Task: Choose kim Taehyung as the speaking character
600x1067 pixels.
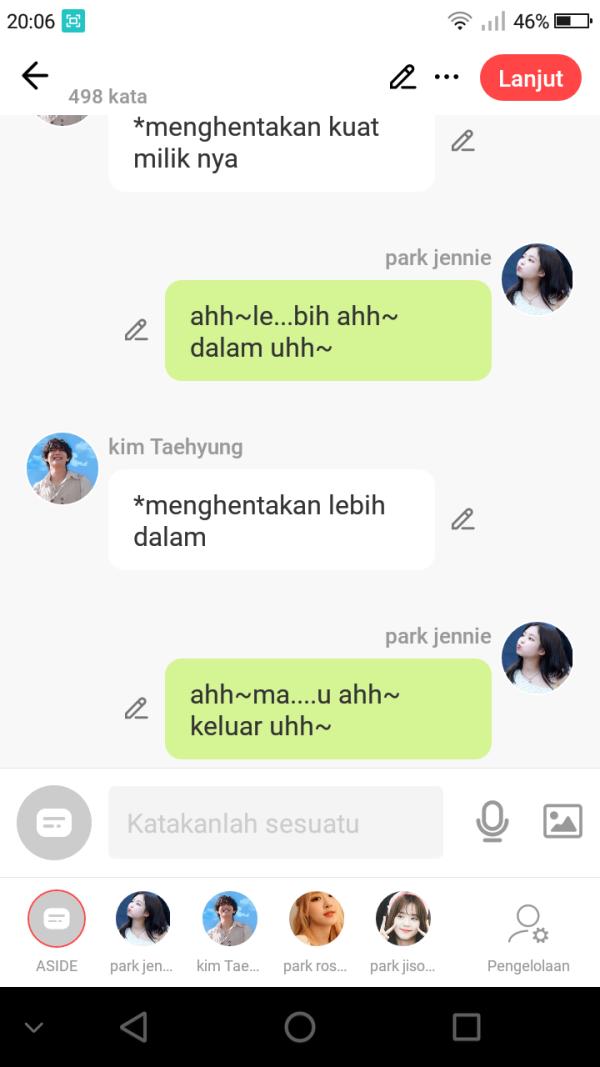Action: click(229, 920)
